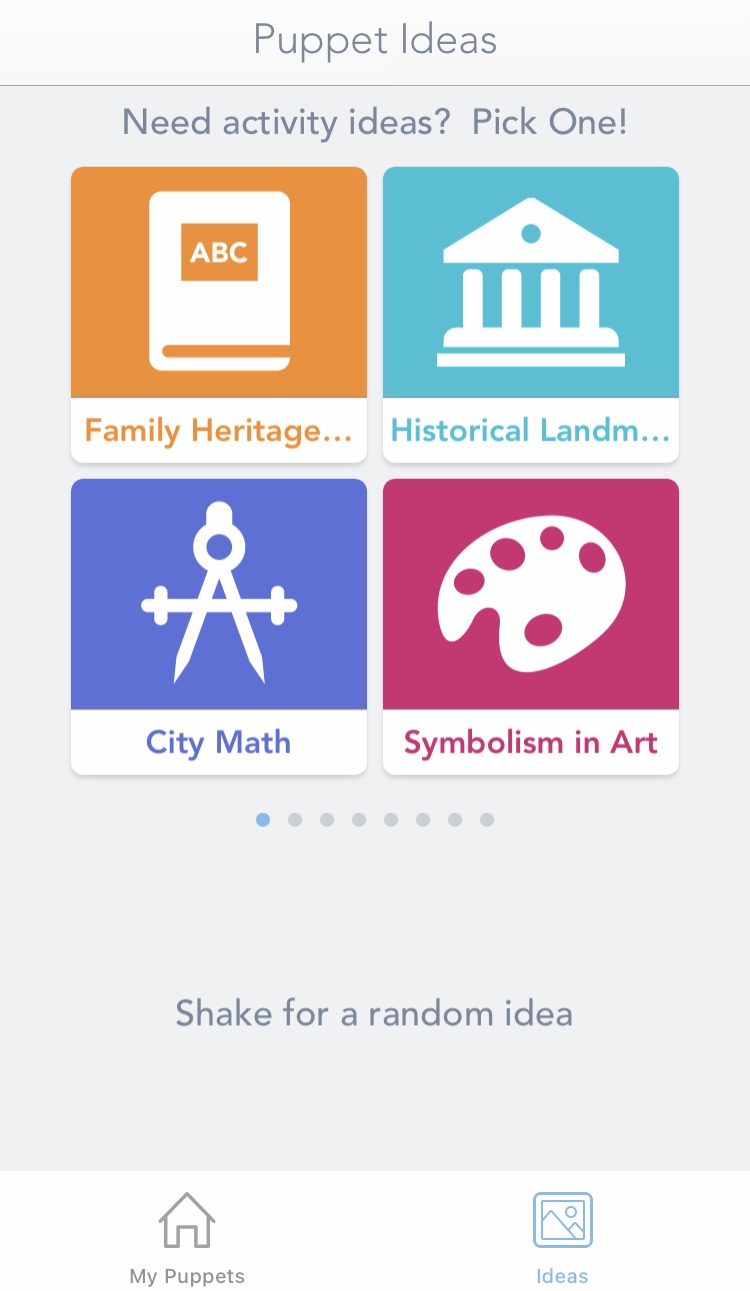
Task: Tap the Ideas tab
Action: coord(562,1238)
